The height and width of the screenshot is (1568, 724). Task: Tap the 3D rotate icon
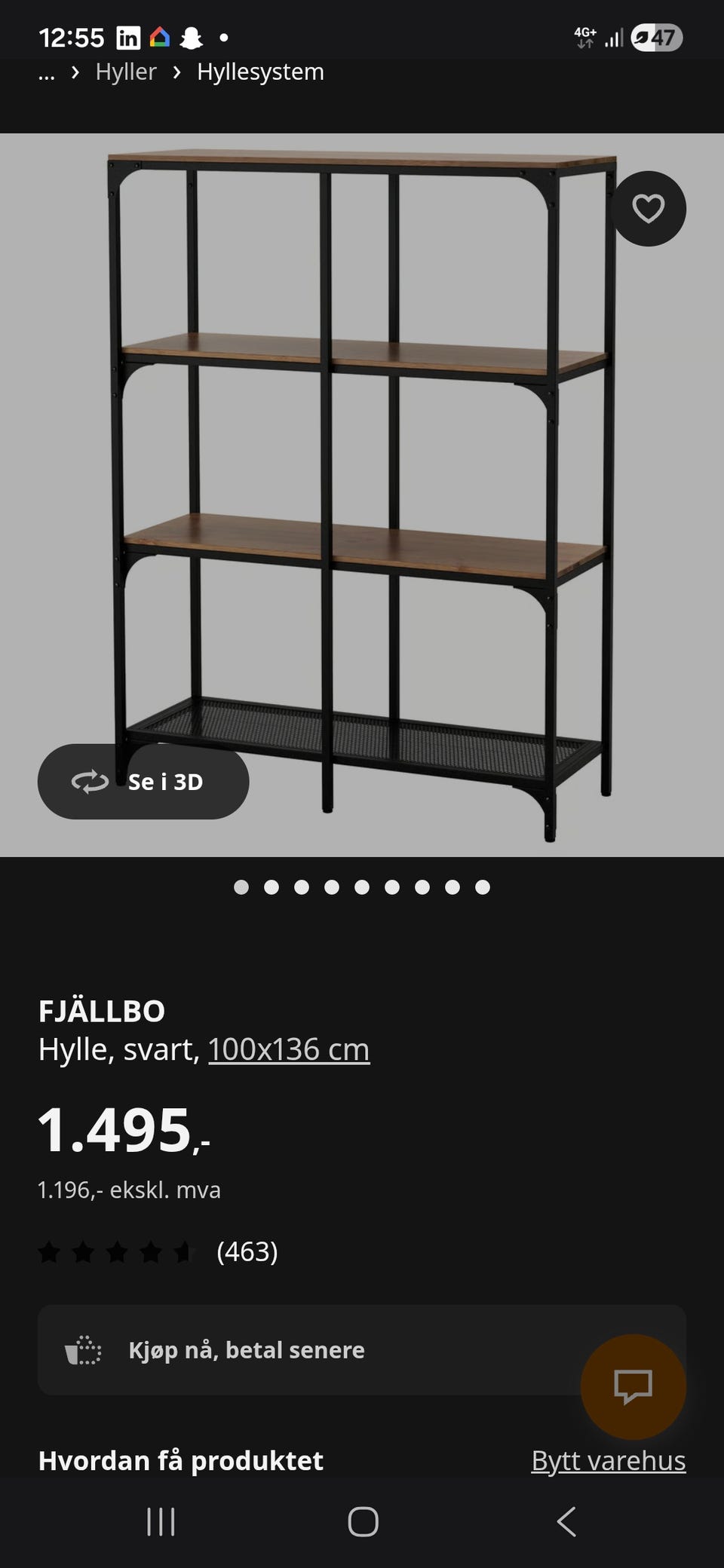point(90,782)
